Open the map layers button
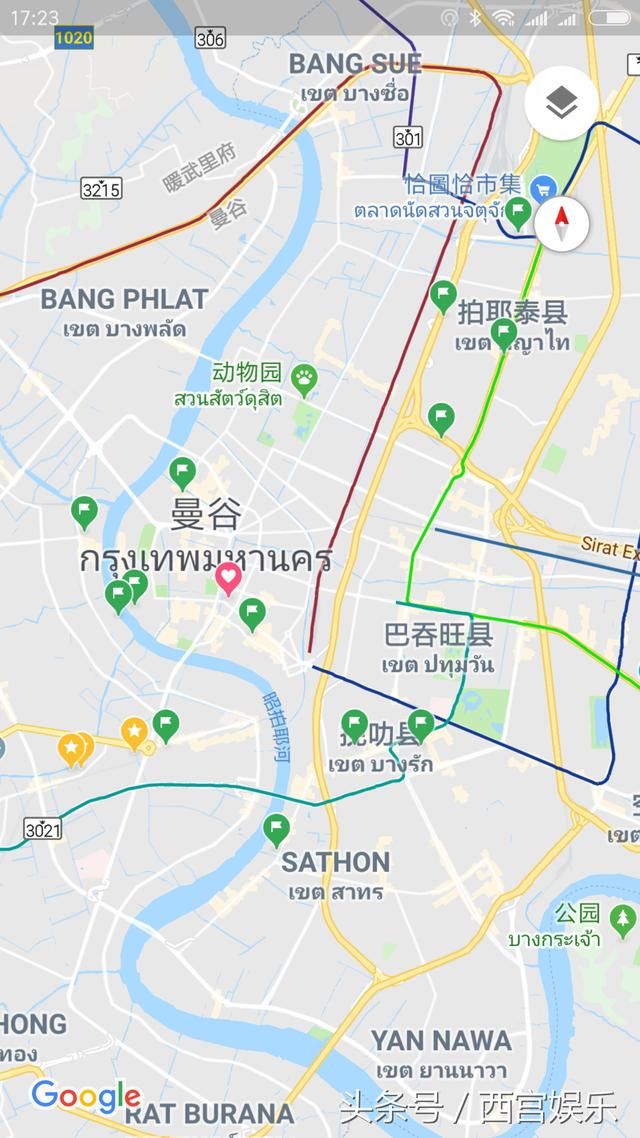This screenshot has width=640, height=1138. coord(561,101)
